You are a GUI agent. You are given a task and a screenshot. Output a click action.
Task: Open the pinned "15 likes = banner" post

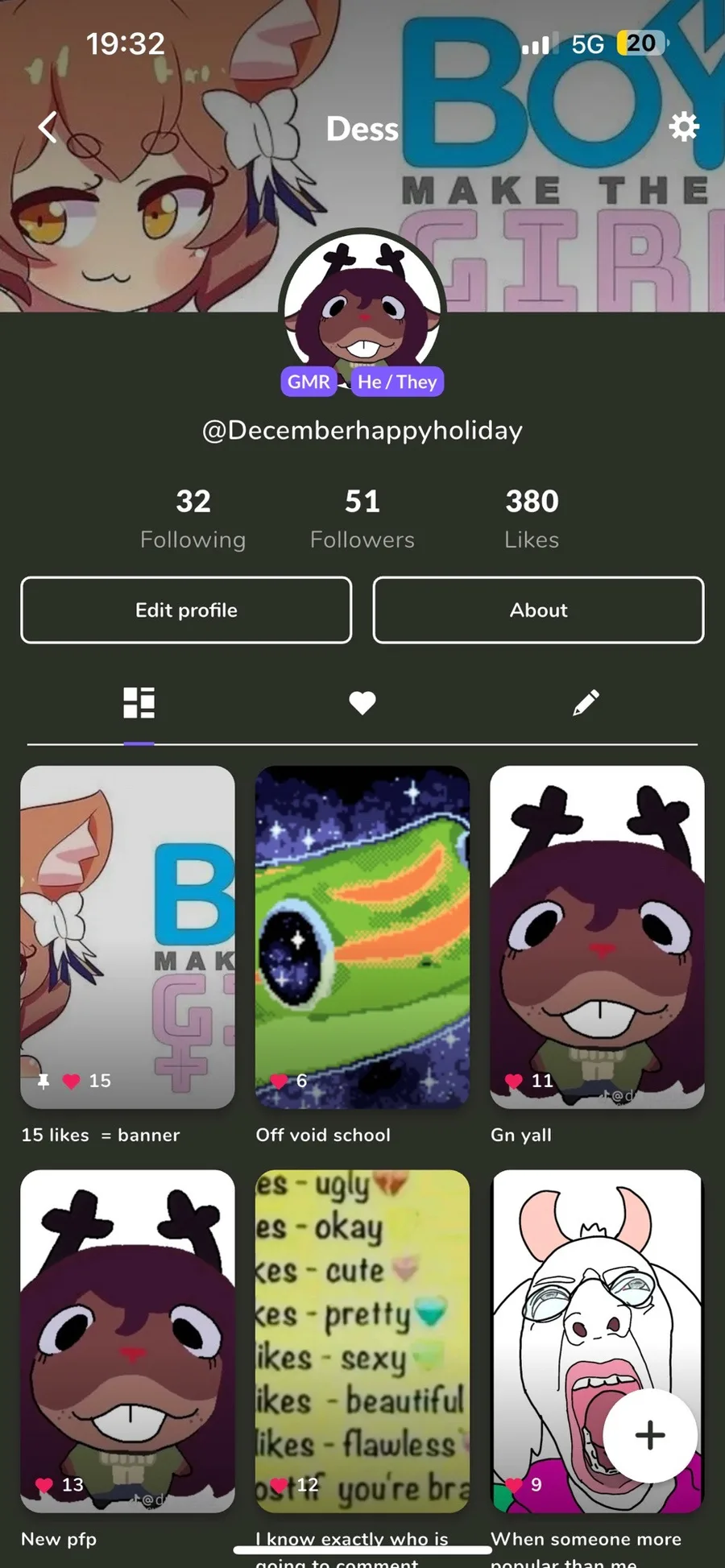[x=127, y=937]
